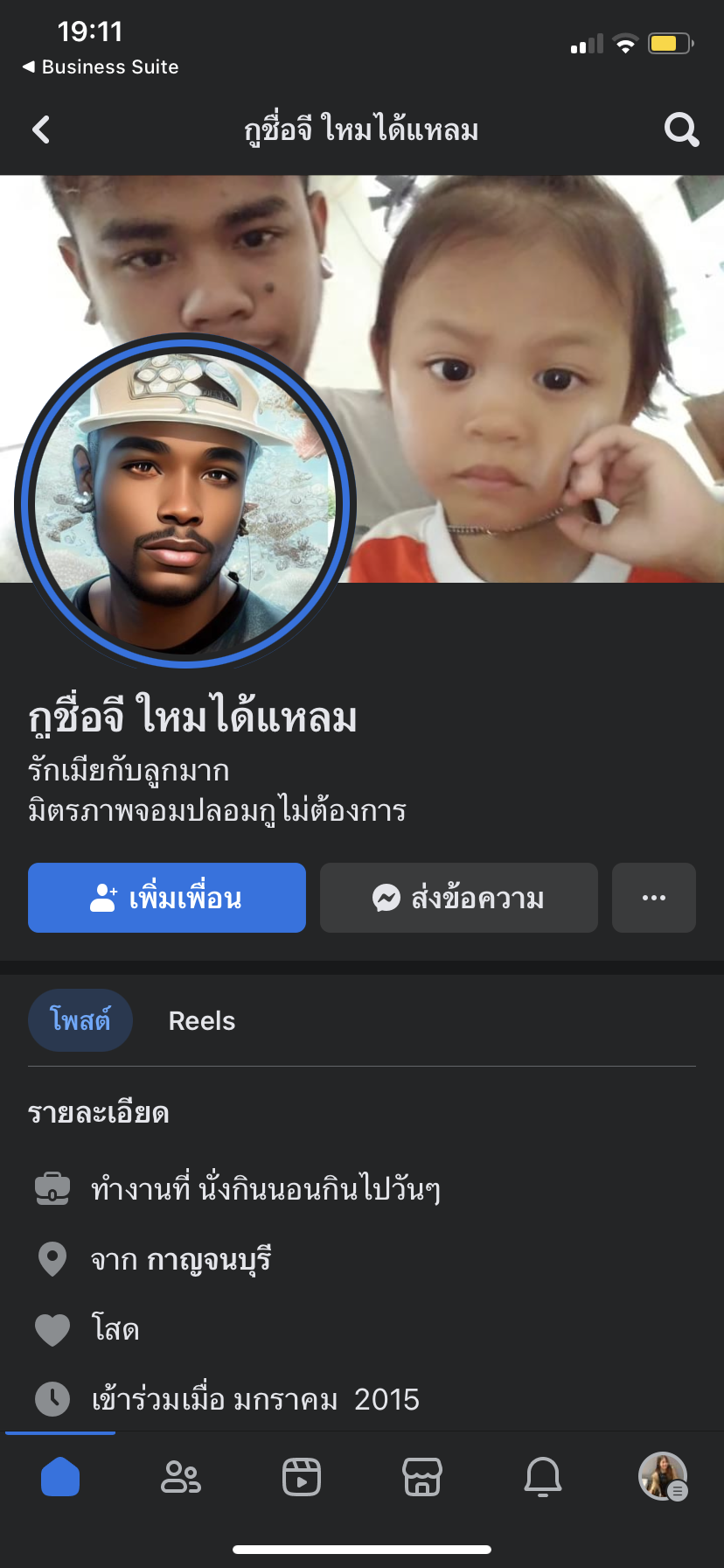724x1568 pixels.
Task: Tap the เพิ่มเพื่อน add friend button
Action: pos(167,898)
